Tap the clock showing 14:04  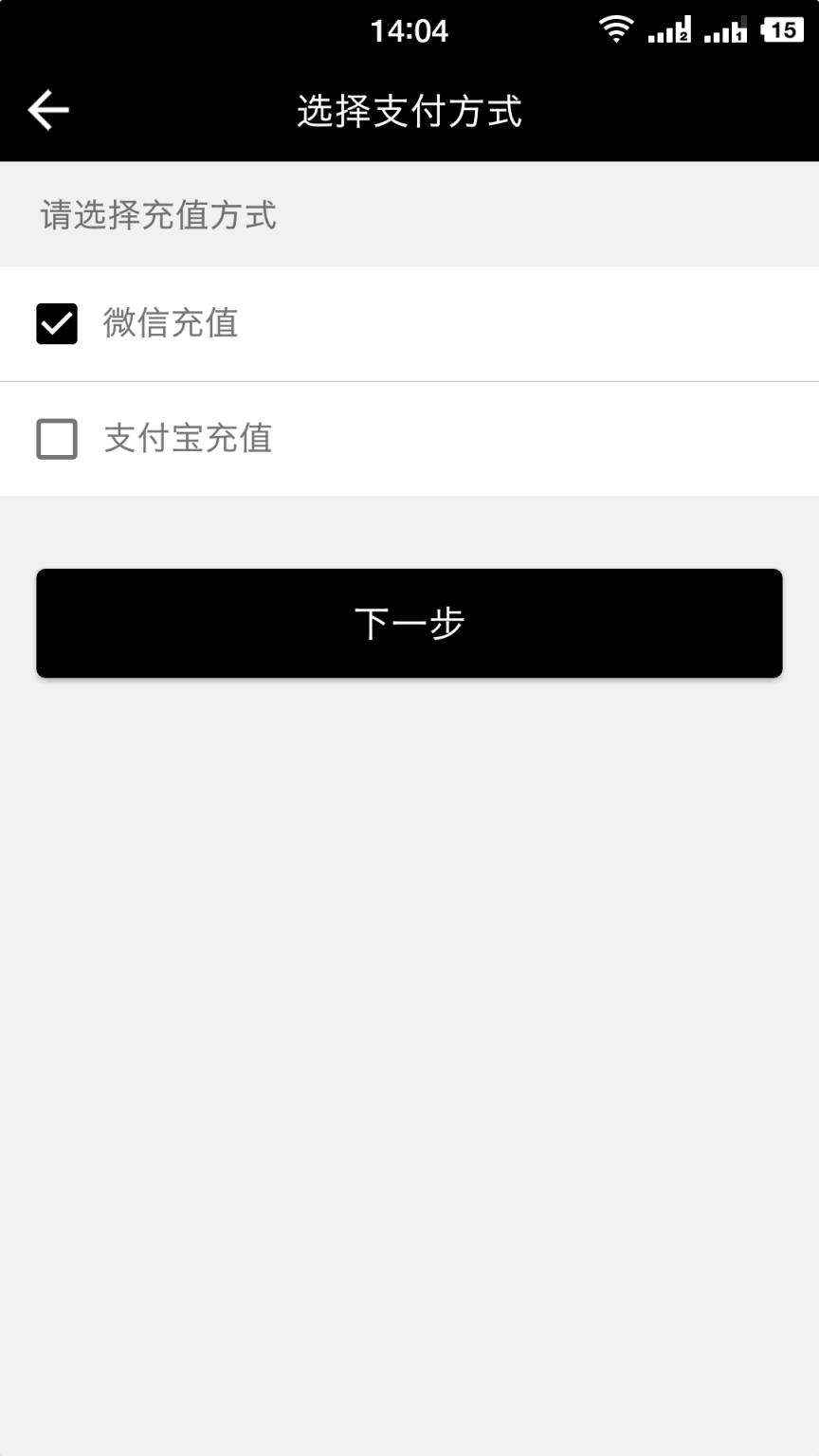tap(409, 29)
